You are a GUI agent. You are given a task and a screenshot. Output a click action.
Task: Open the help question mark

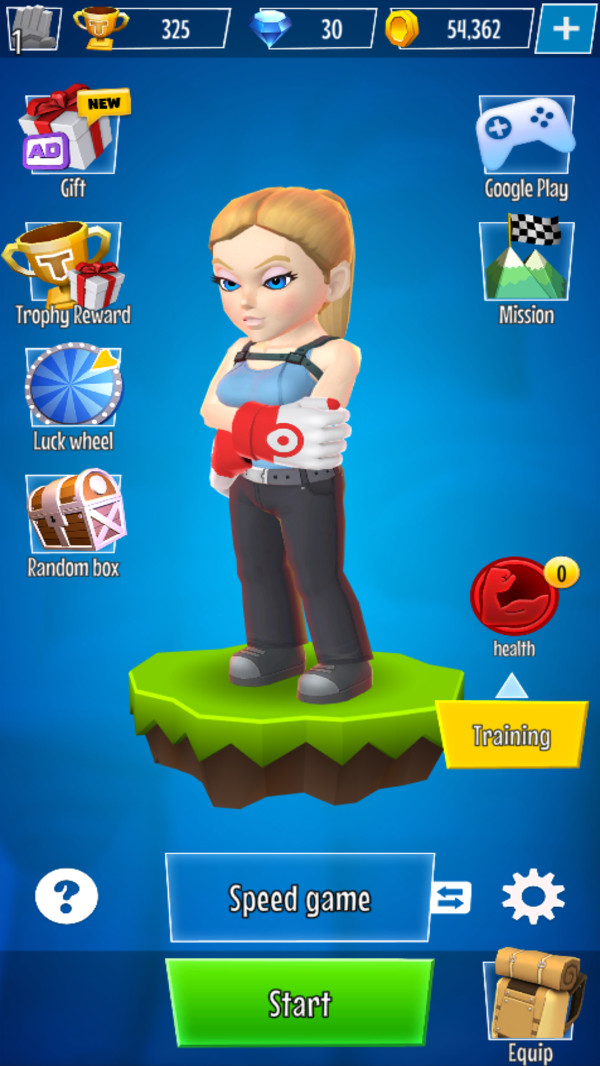(x=67, y=896)
